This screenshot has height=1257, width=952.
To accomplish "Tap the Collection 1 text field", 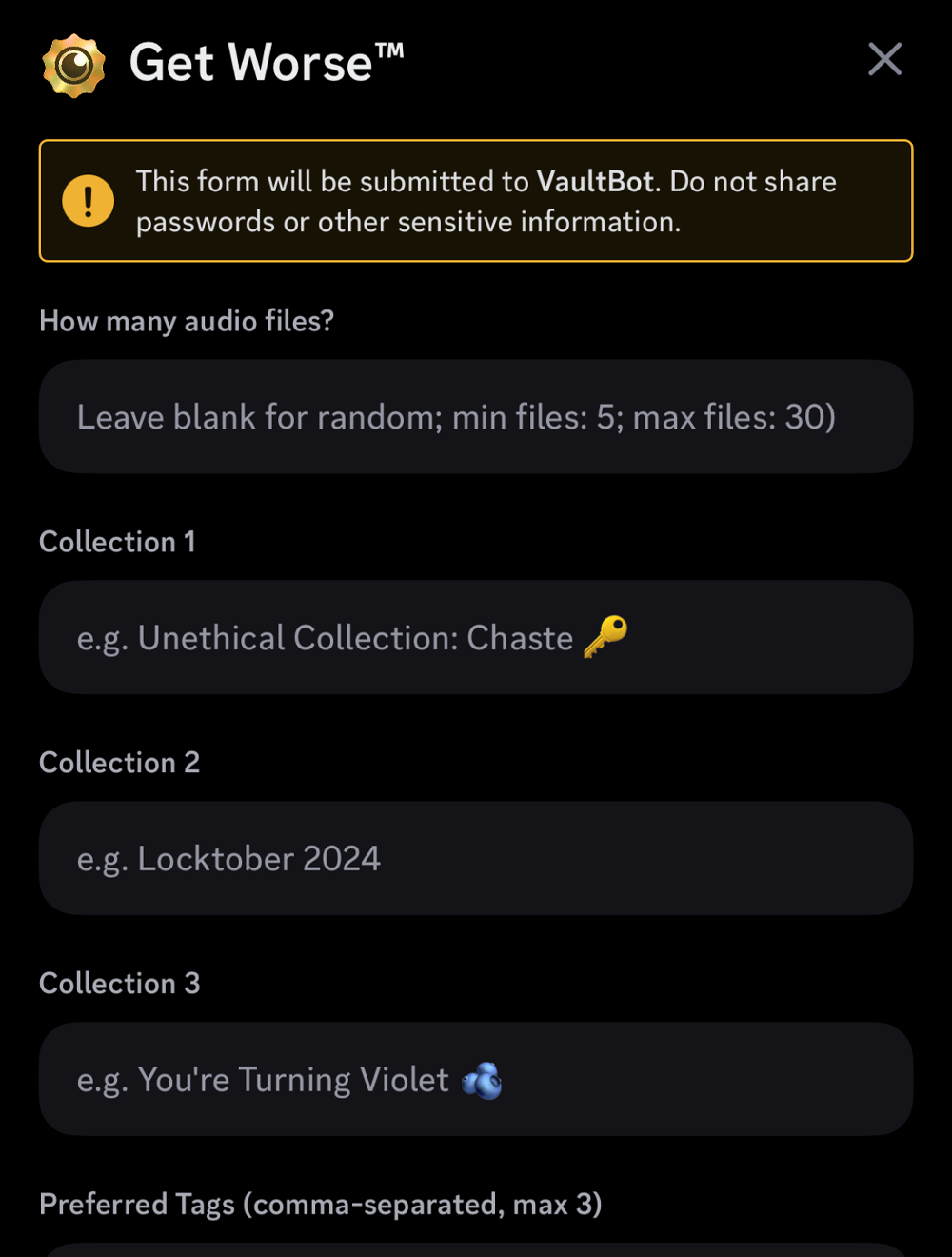I will [476, 638].
